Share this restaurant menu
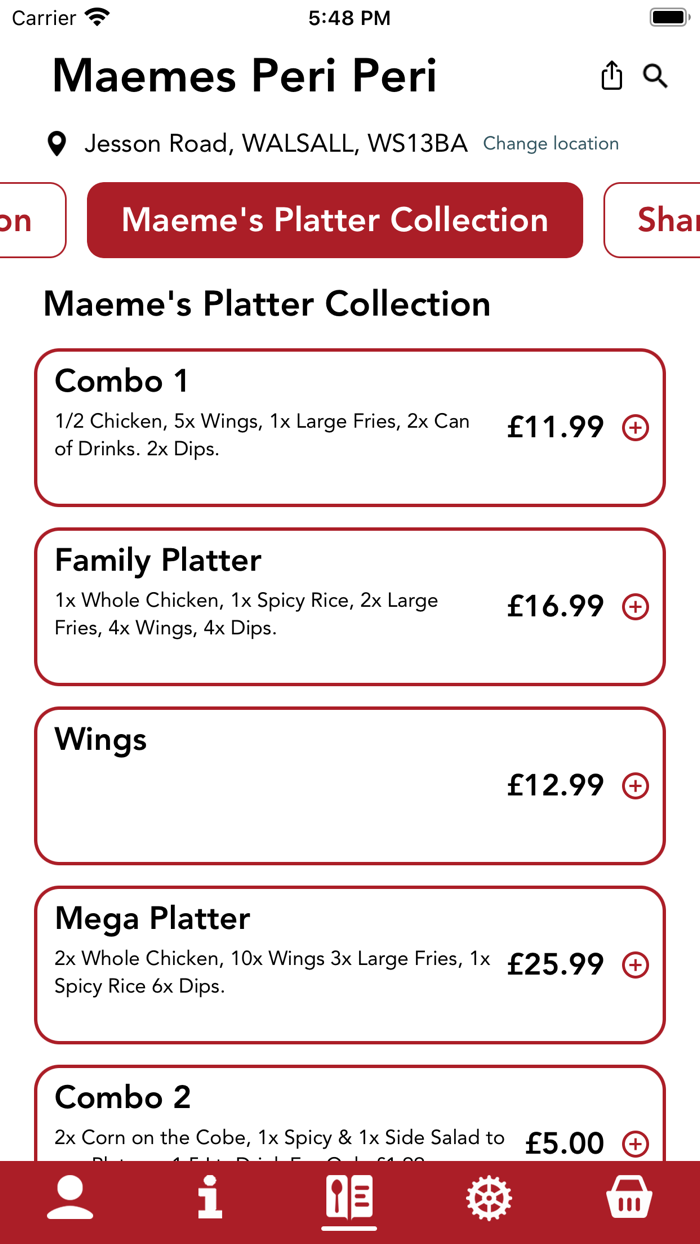 pos(612,76)
